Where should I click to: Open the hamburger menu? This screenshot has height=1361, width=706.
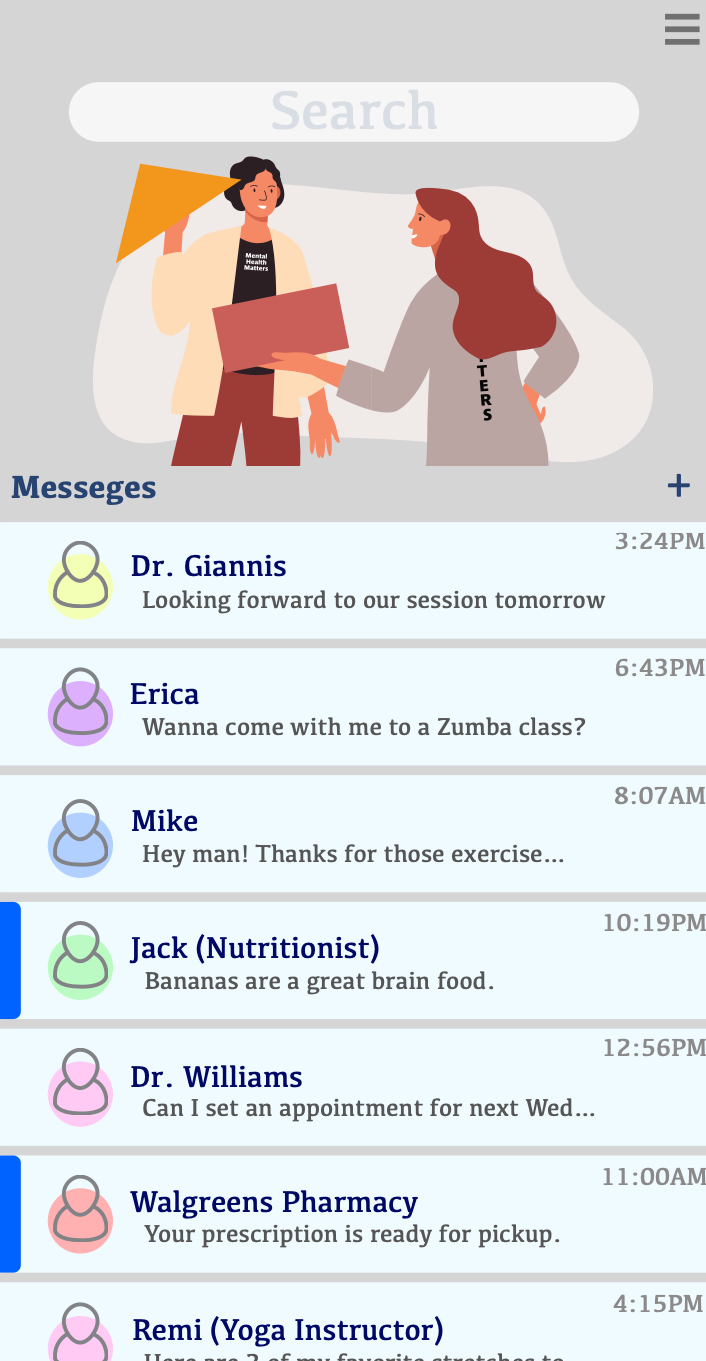[x=681, y=29]
